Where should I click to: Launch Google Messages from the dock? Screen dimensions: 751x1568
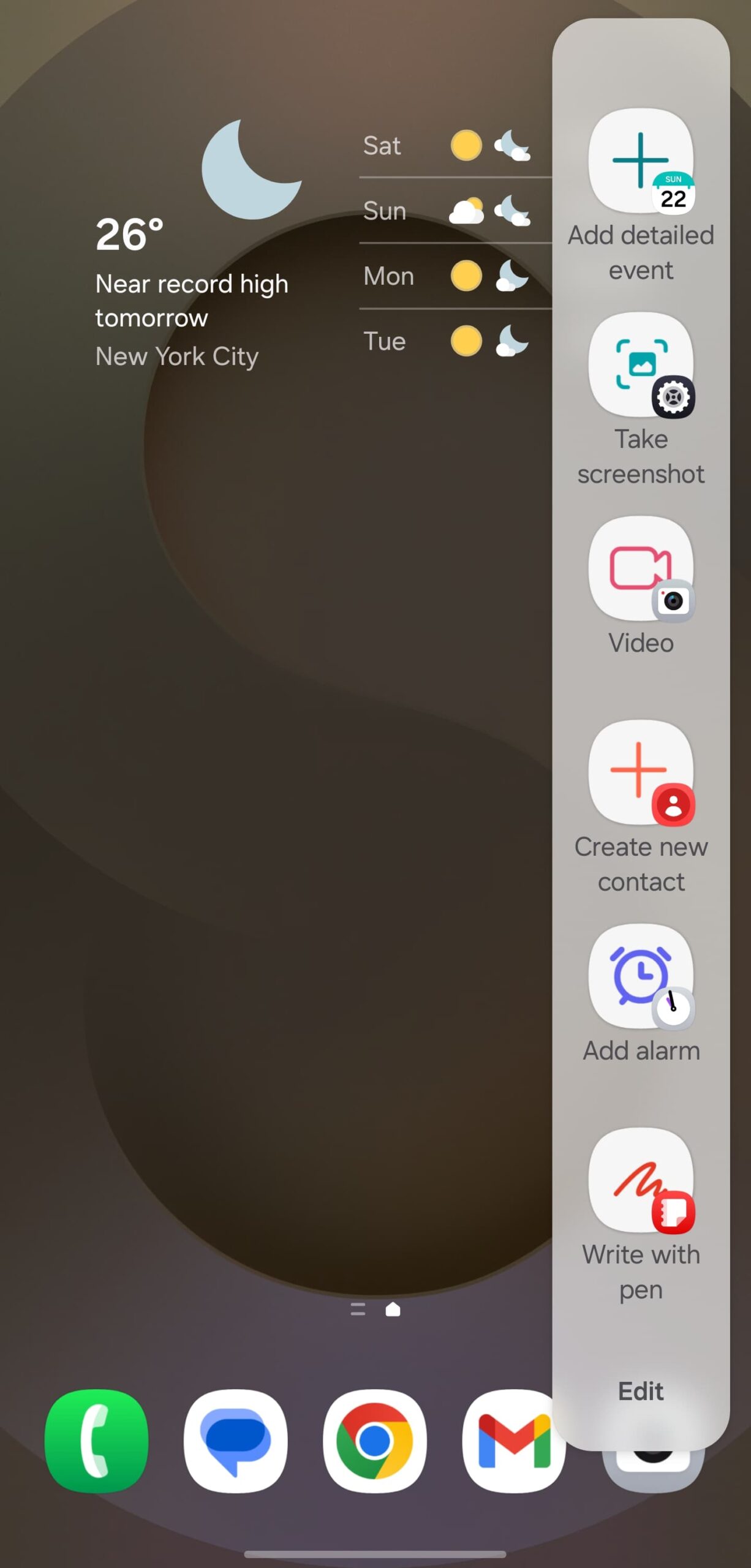235,1441
